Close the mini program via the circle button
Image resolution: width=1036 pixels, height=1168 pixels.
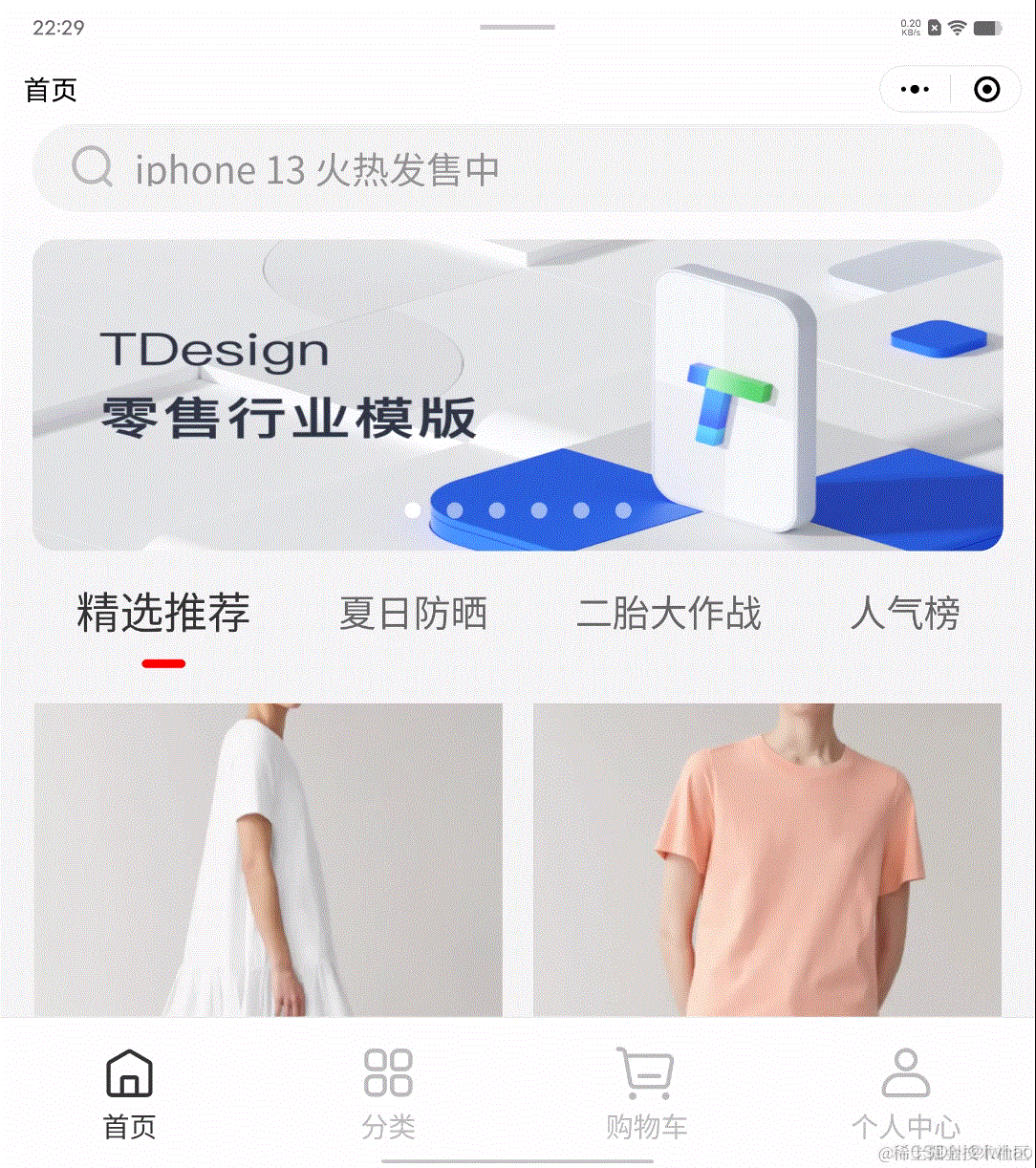pyautogui.click(x=986, y=90)
